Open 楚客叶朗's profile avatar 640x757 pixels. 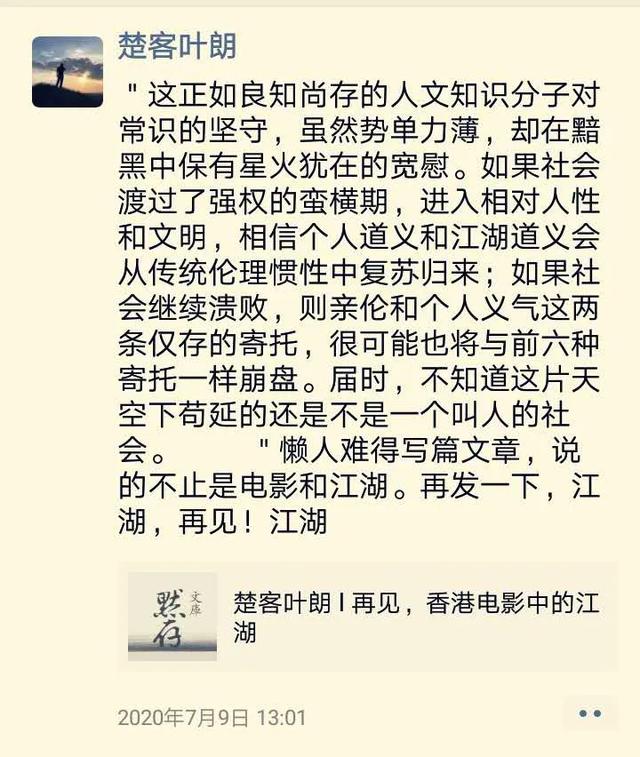pyautogui.click(x=67, y=72)
